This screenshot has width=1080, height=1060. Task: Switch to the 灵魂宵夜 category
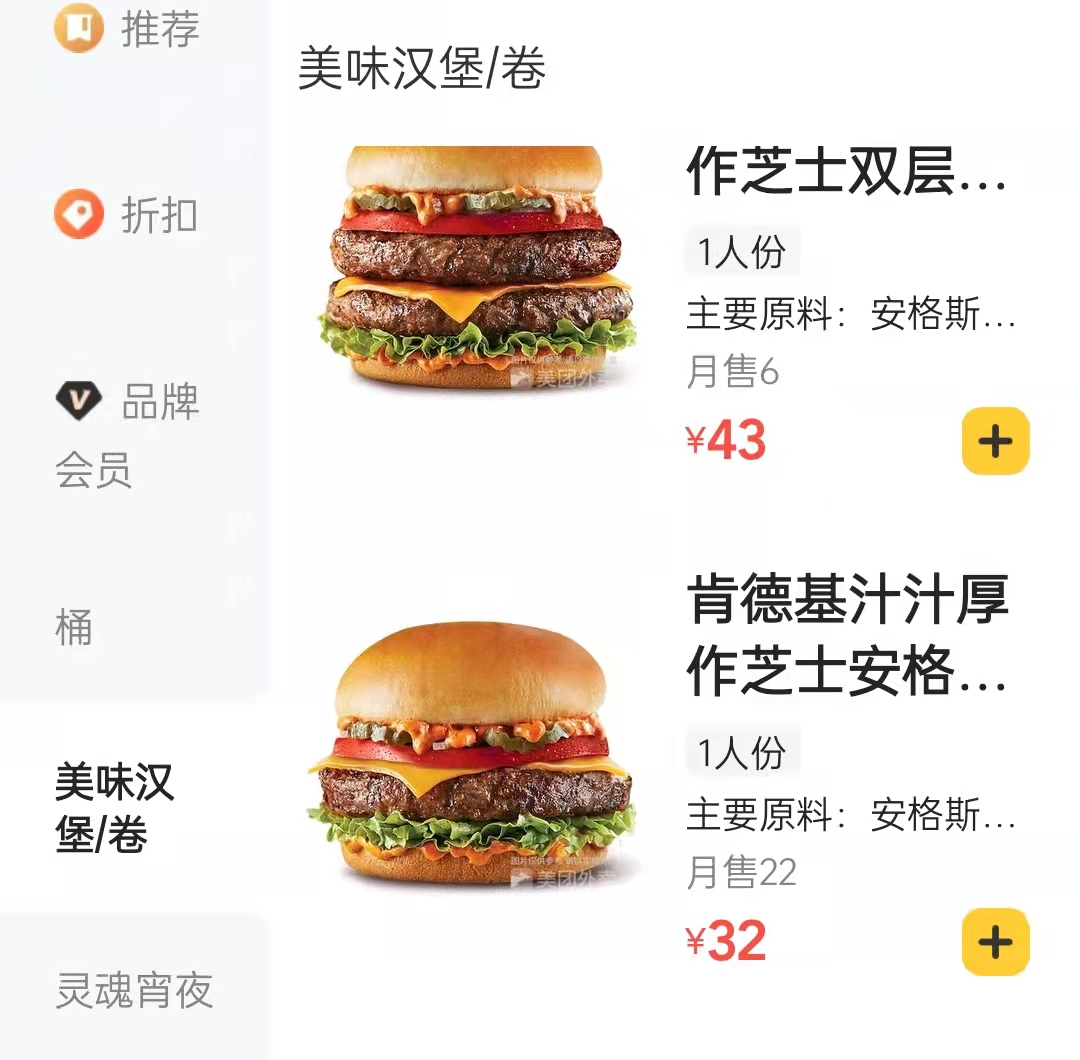click(134, 990)
